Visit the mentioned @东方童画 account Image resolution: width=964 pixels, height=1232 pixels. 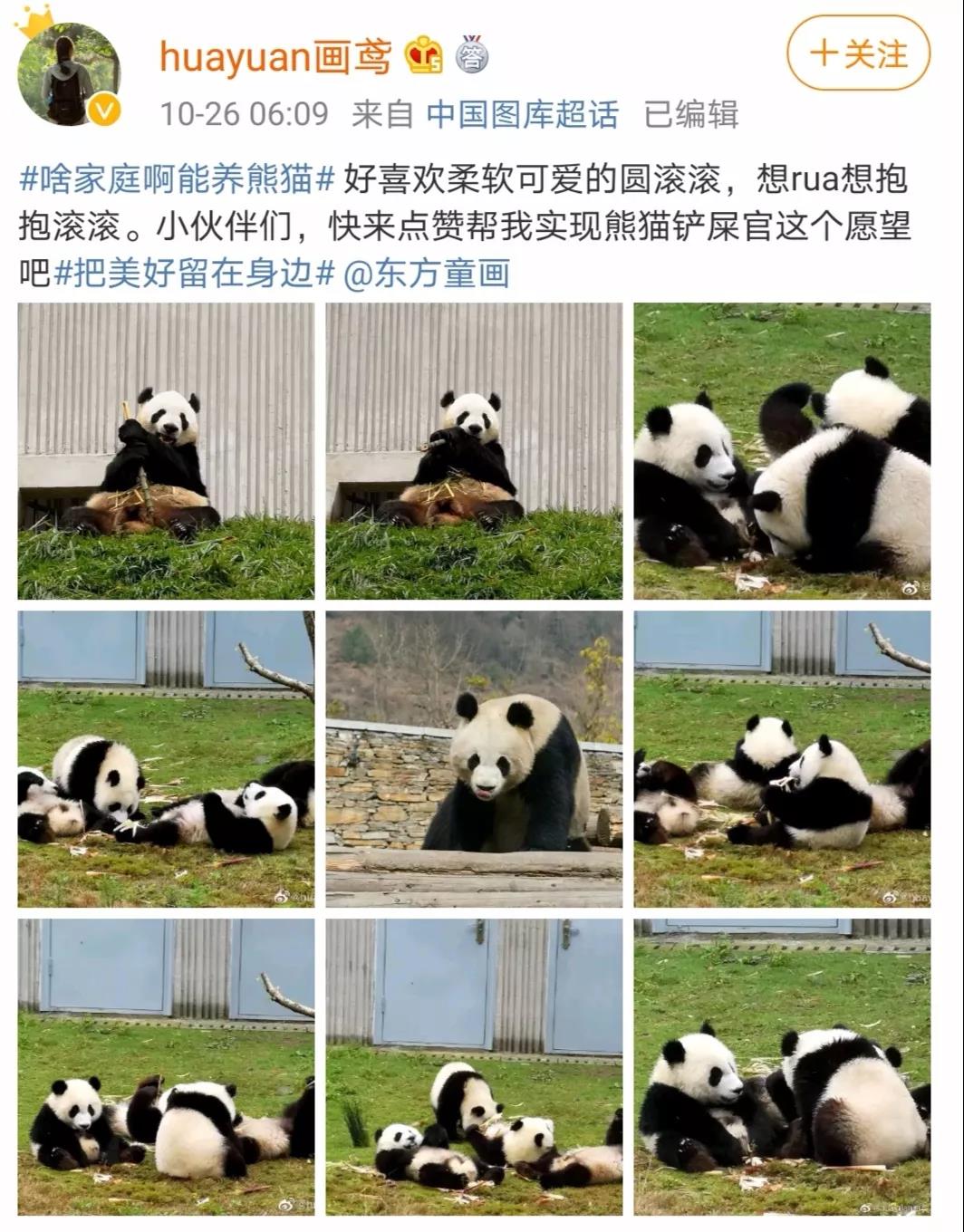coord(427,273)
